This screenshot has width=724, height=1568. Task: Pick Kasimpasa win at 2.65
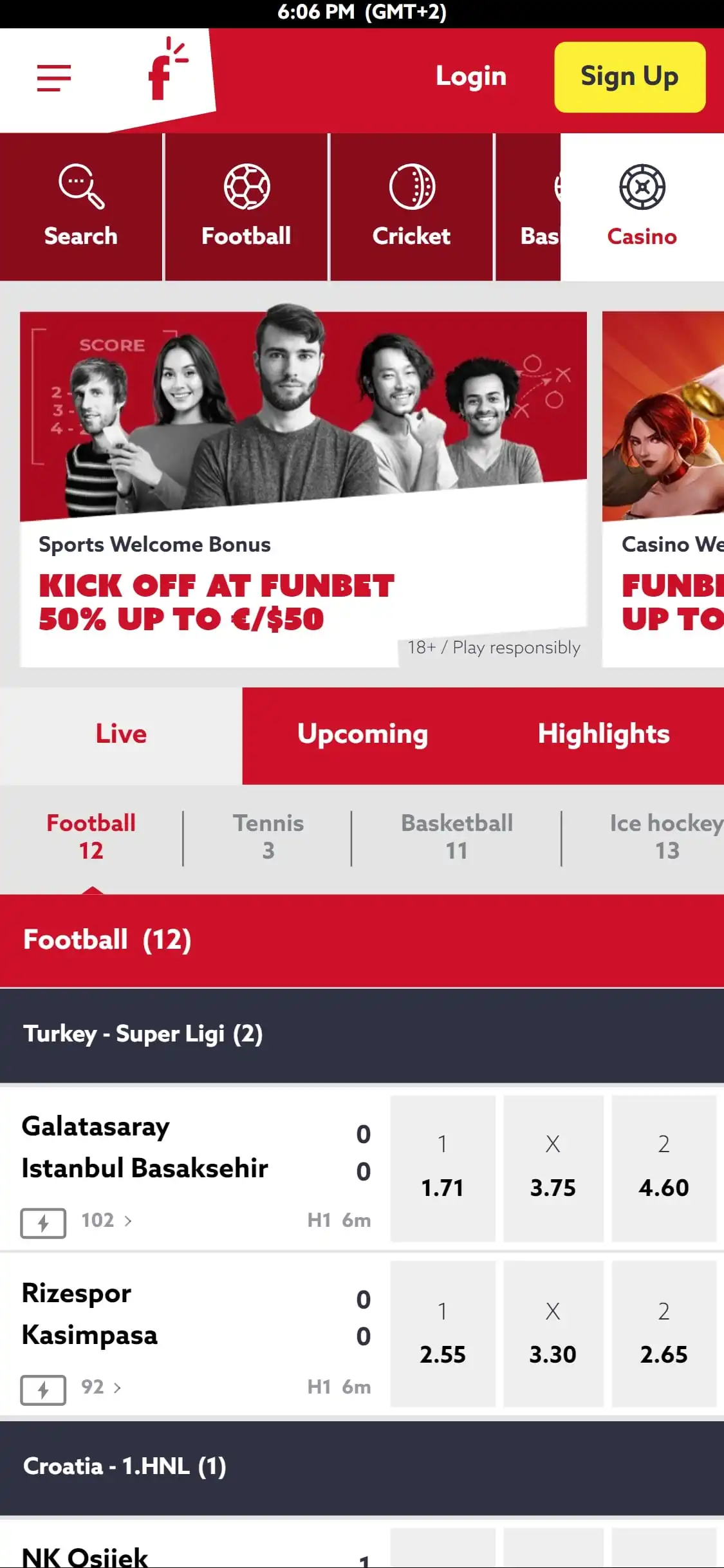tap(664, 1334)
